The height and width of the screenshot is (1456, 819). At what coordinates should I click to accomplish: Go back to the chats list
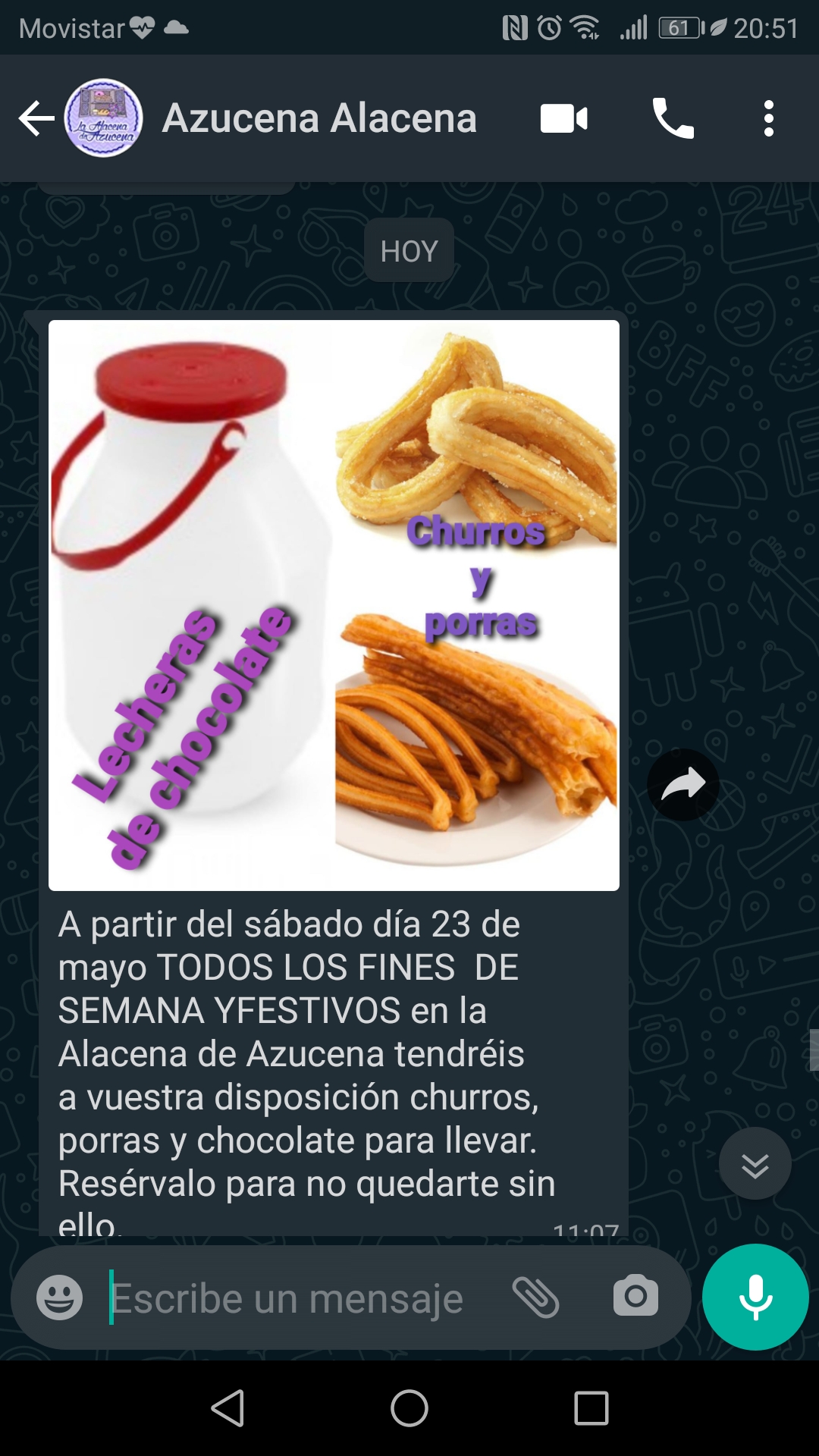[x=36, y=119]
